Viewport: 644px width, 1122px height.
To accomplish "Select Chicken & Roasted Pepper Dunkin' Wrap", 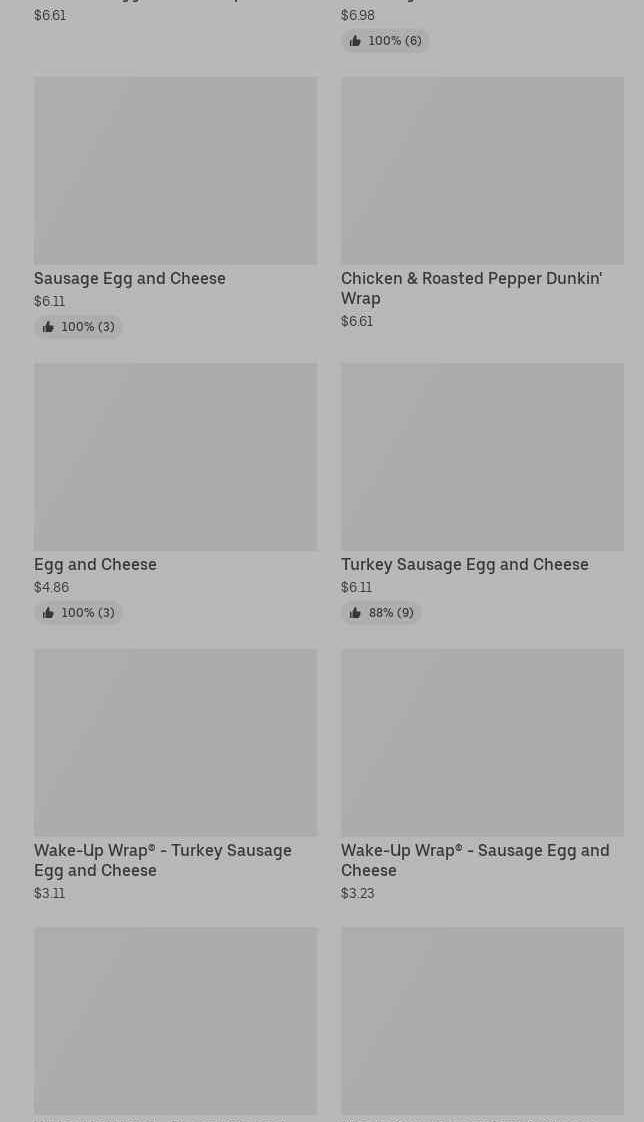I will 481,171.
